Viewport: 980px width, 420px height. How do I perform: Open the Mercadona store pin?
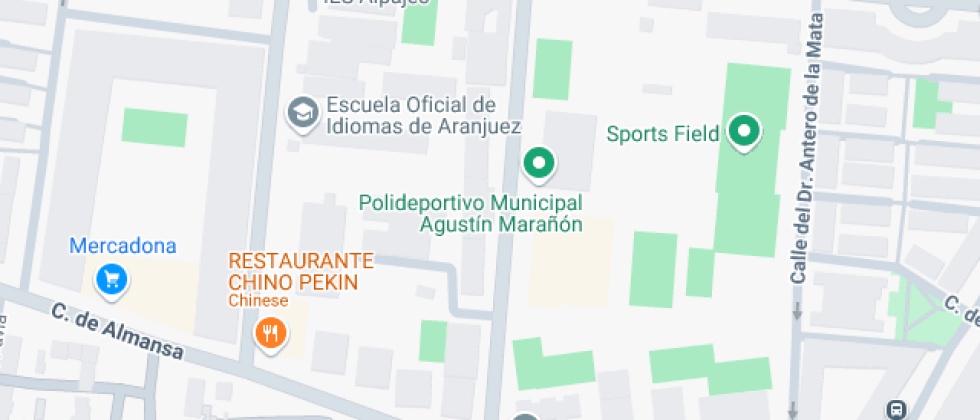[x=111, y=279]
